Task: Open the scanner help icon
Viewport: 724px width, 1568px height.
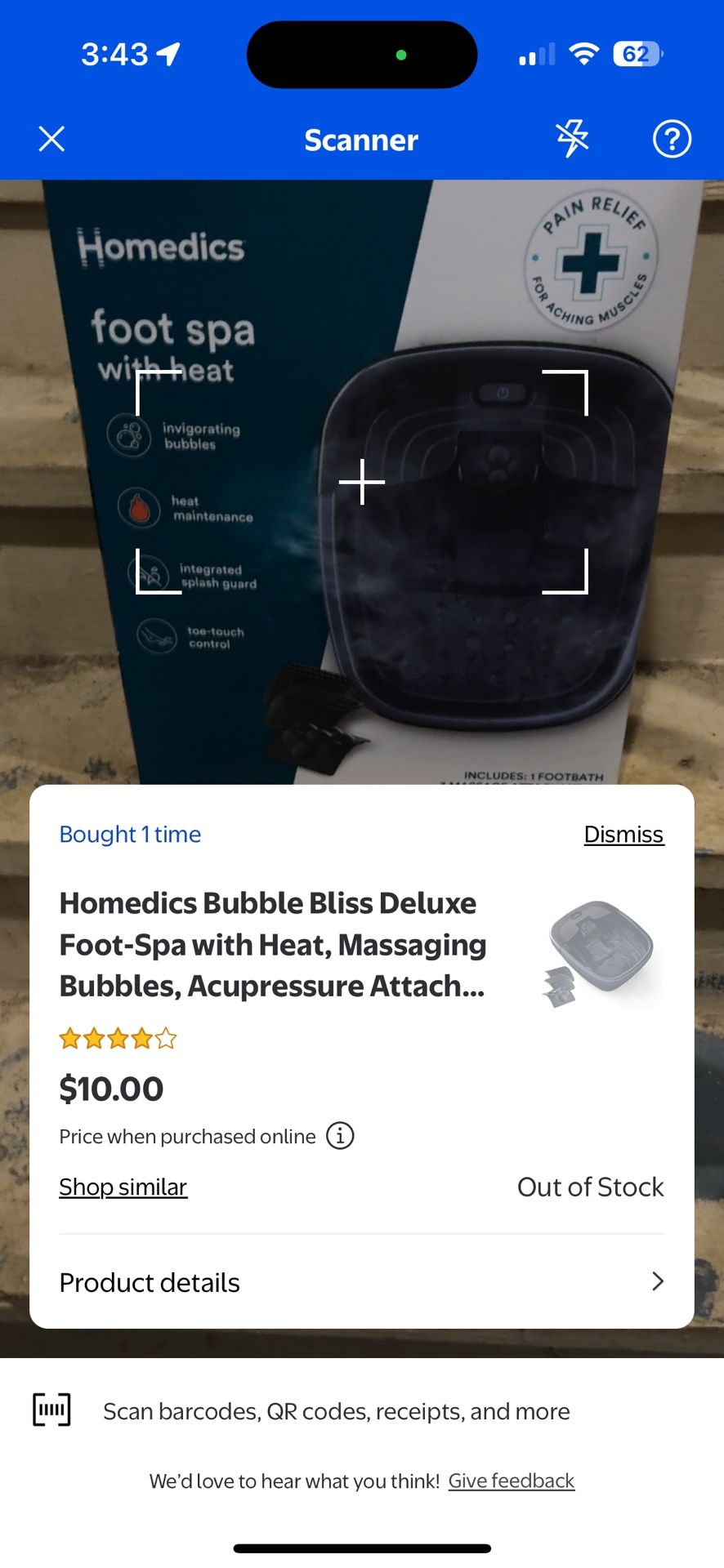Action: tap(672, 139)
